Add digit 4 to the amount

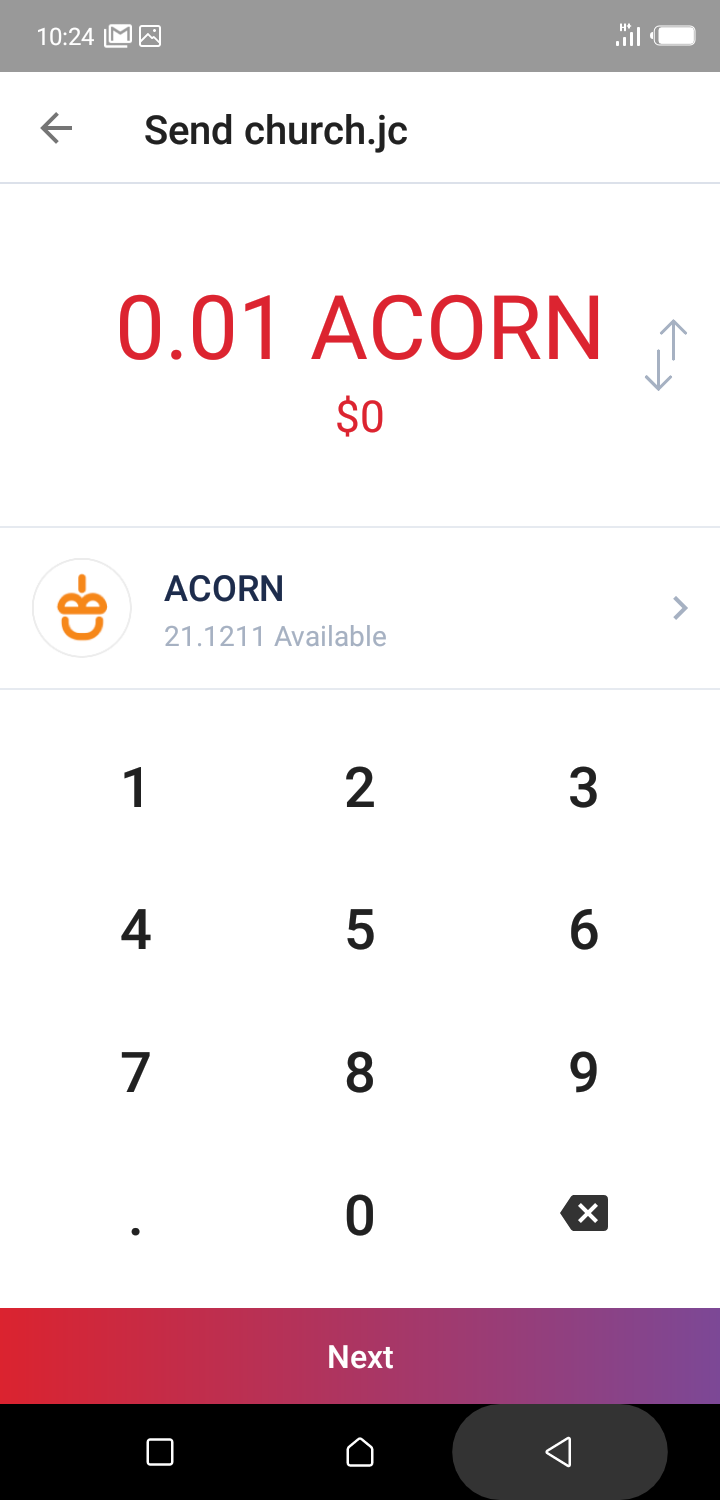click(x=135, y=930)
